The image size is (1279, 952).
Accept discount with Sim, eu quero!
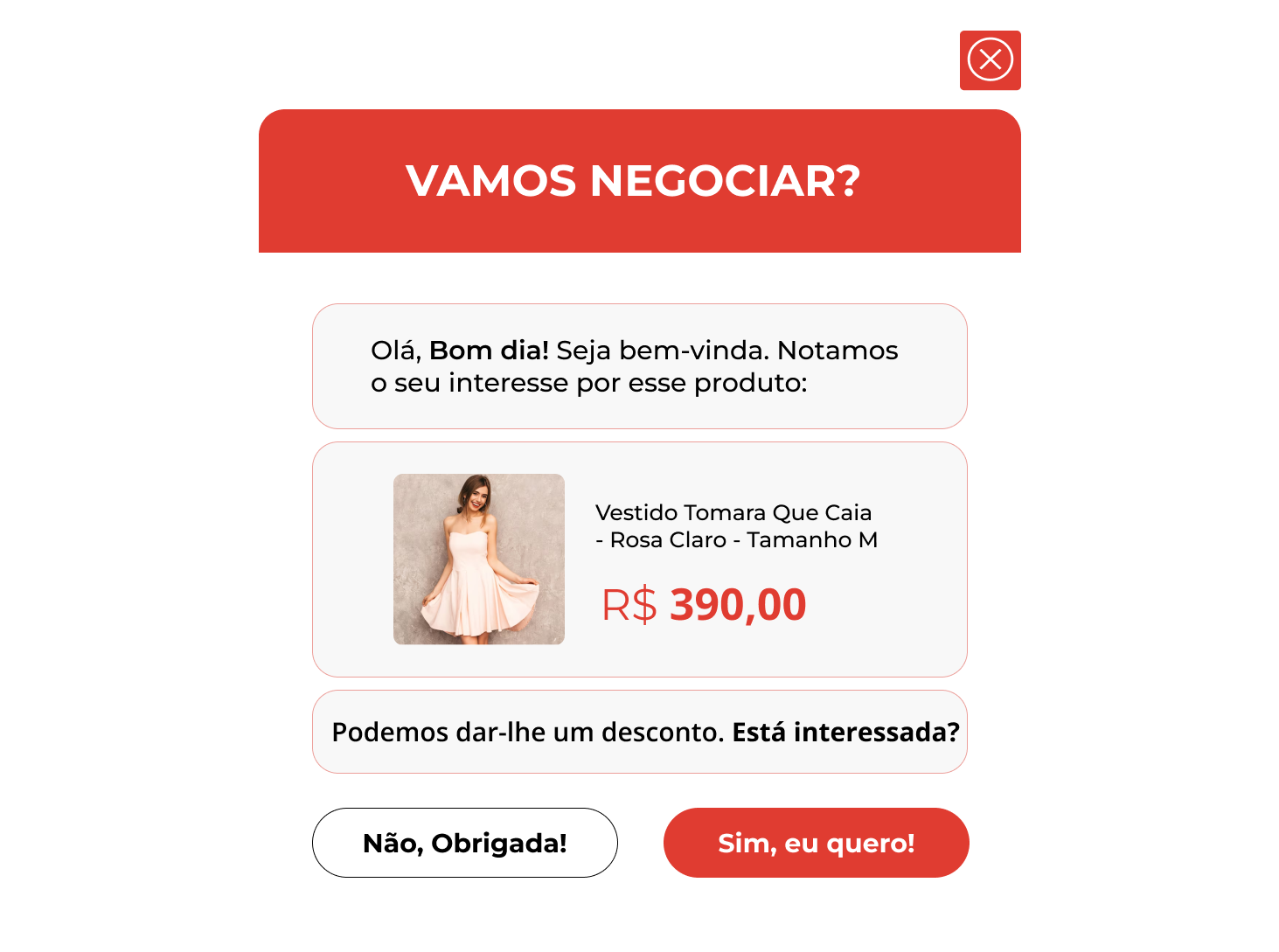click(816, 843)
